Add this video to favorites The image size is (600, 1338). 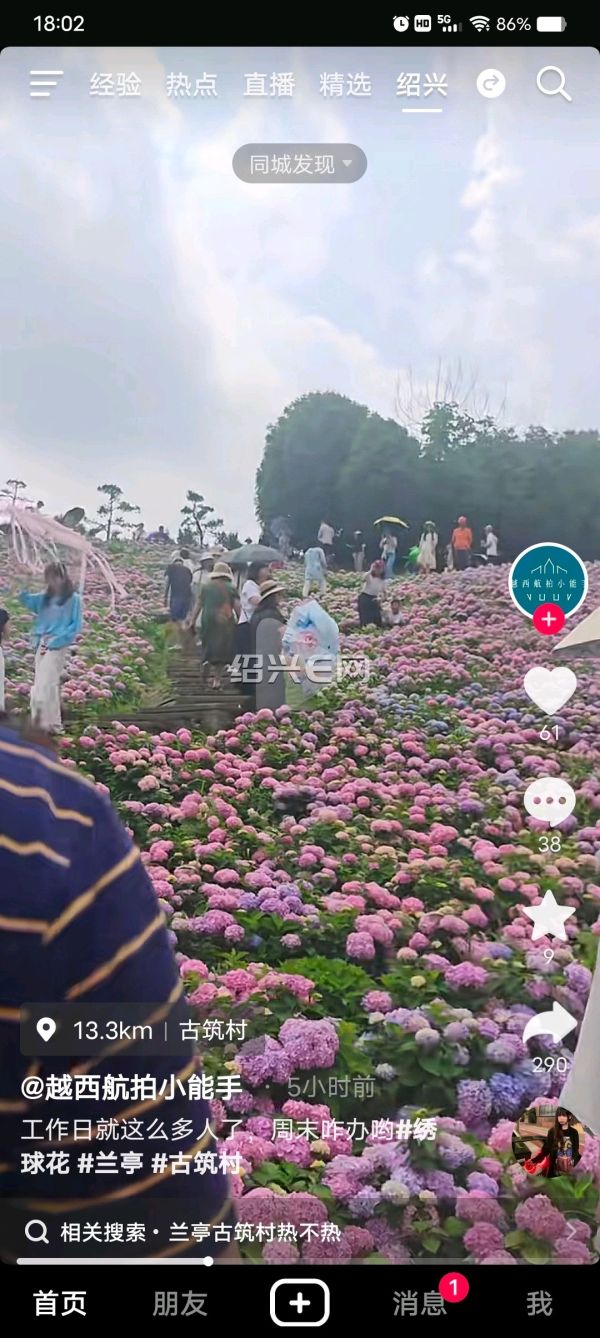[x=550, y=915]
